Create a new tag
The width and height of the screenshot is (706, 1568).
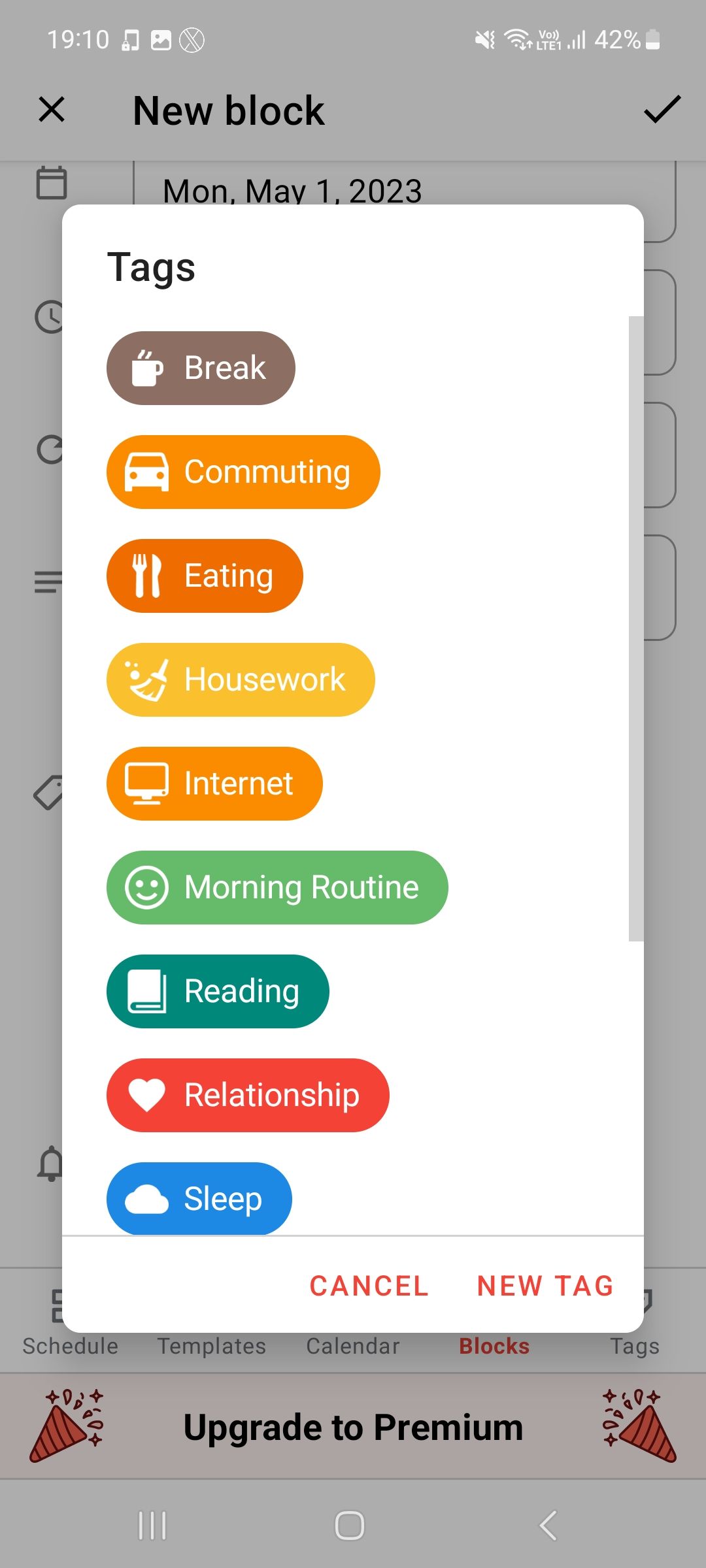coord(545,1286)
